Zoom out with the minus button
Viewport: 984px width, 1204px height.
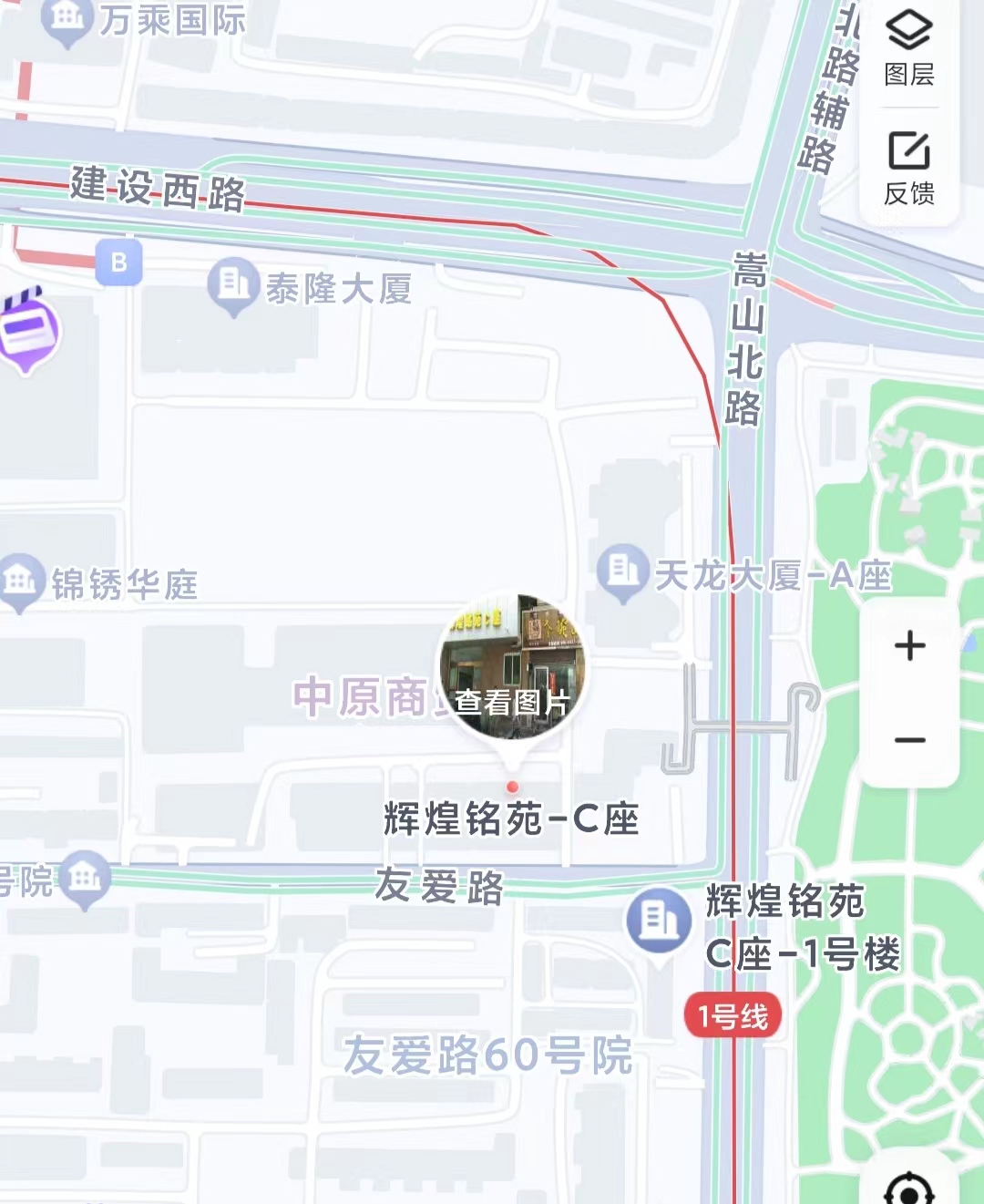click(x=909, y=740)
